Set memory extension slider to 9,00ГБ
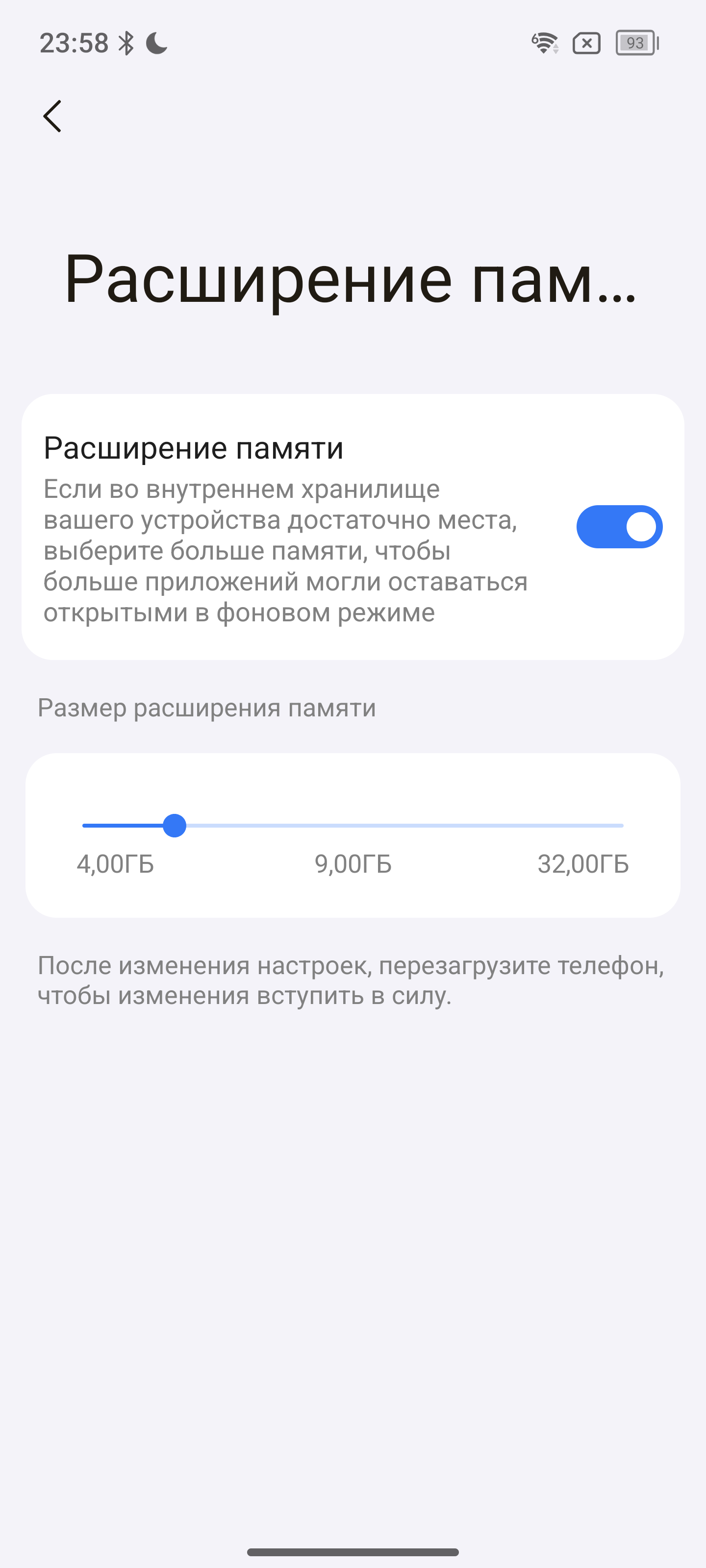The image size is (706, 1568). 353,825
